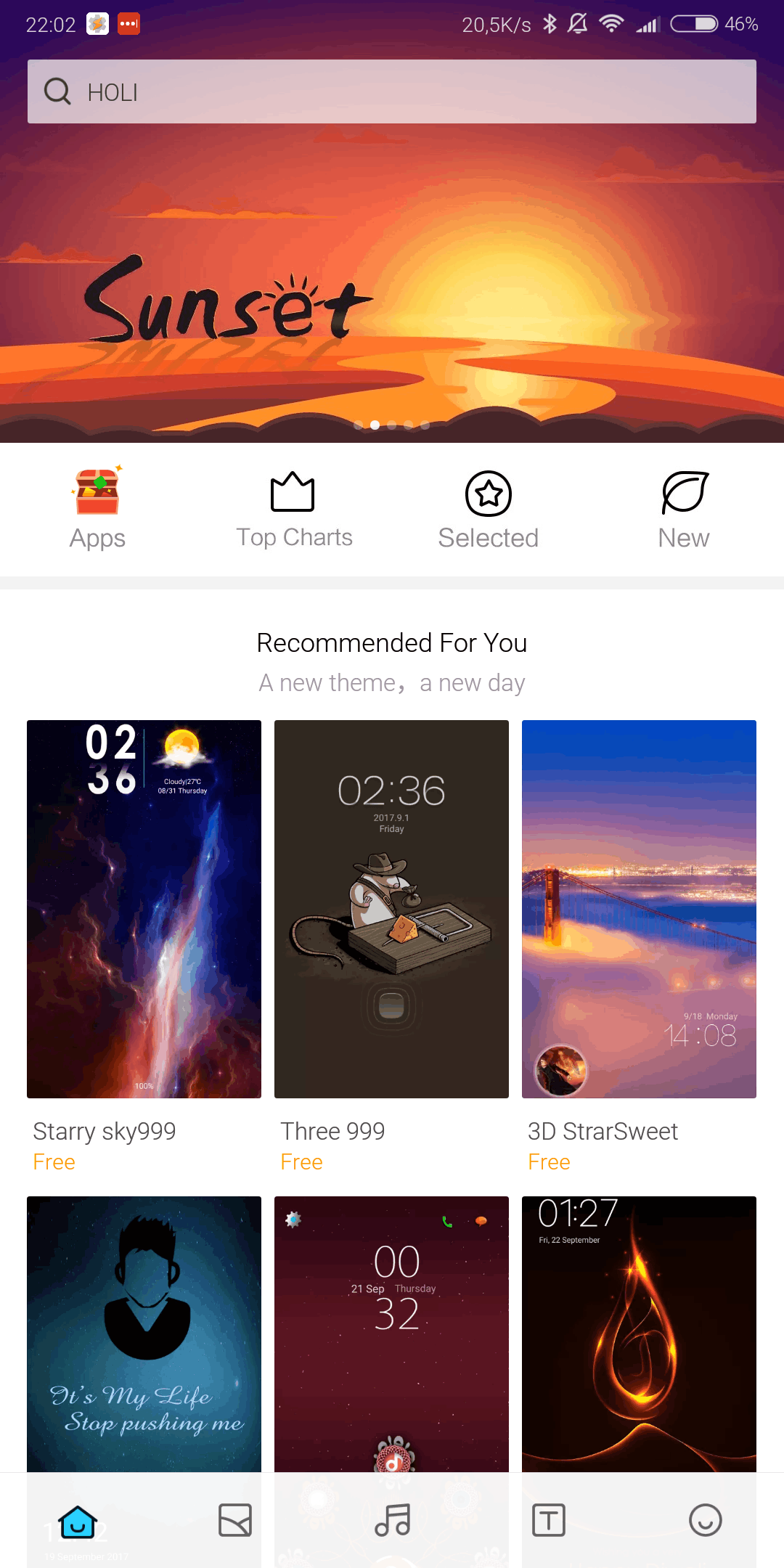784x1568 pixels.
Task: Switch to the home tab
Action: coord(78,1520)
